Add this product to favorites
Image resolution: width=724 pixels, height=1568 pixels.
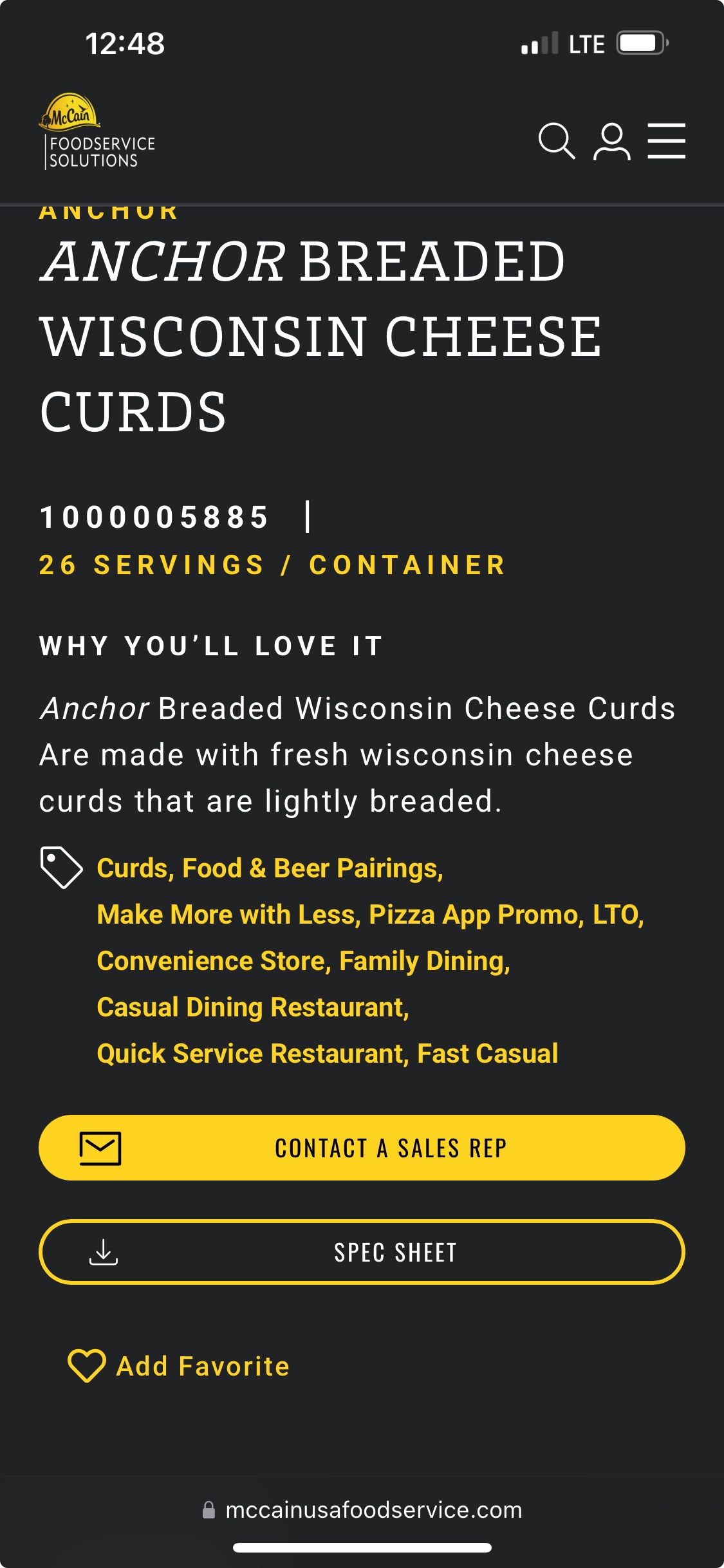[179, 1366]
